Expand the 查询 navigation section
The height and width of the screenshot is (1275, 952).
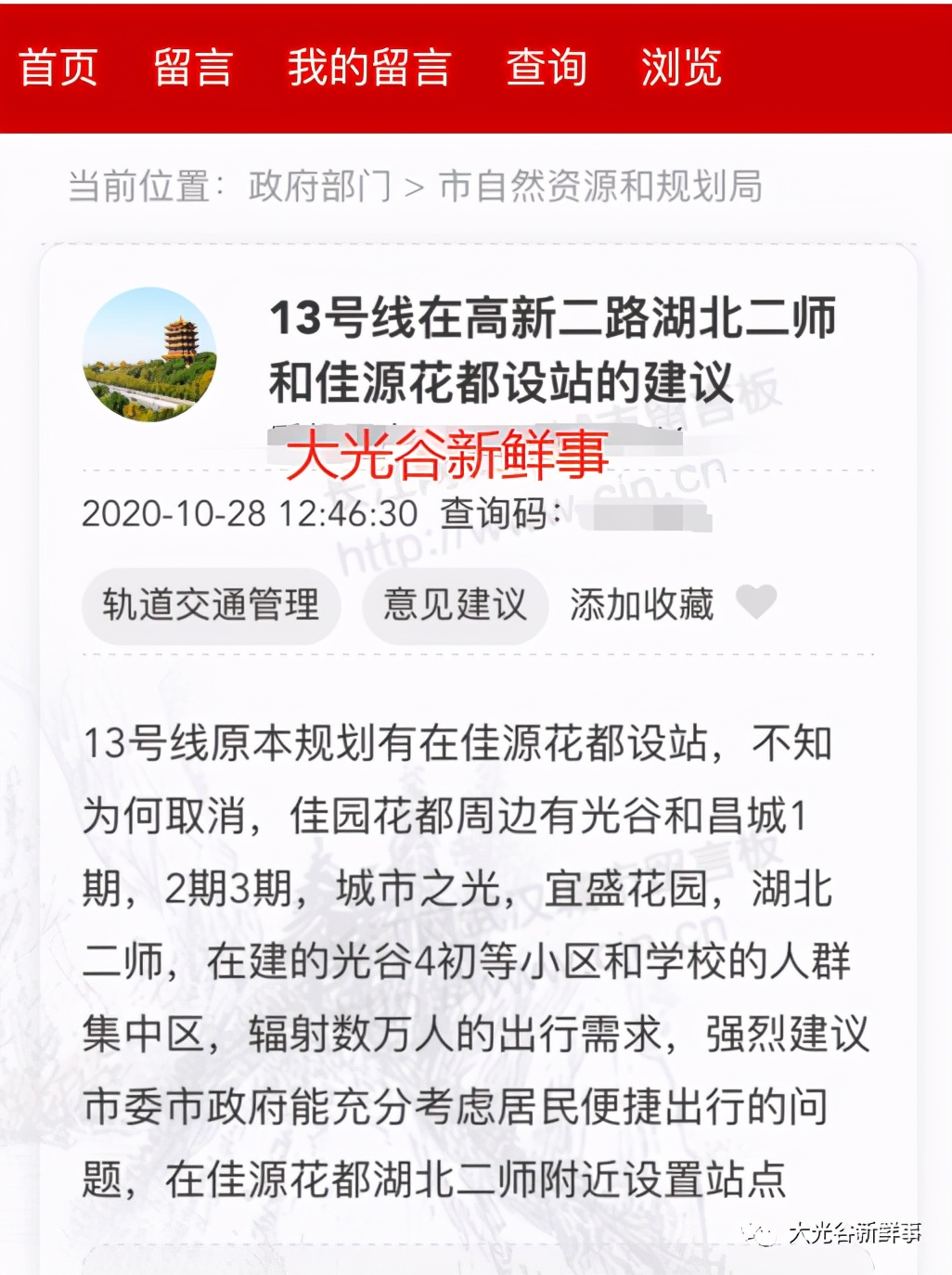click(x=546, y=68)
